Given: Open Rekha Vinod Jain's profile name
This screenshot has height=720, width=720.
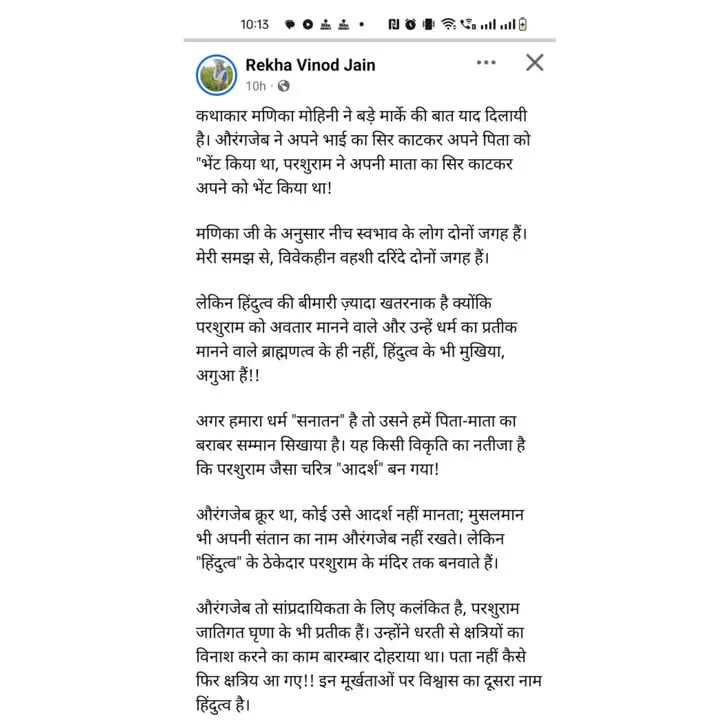Looking at the screenshot, I should 310,64.
